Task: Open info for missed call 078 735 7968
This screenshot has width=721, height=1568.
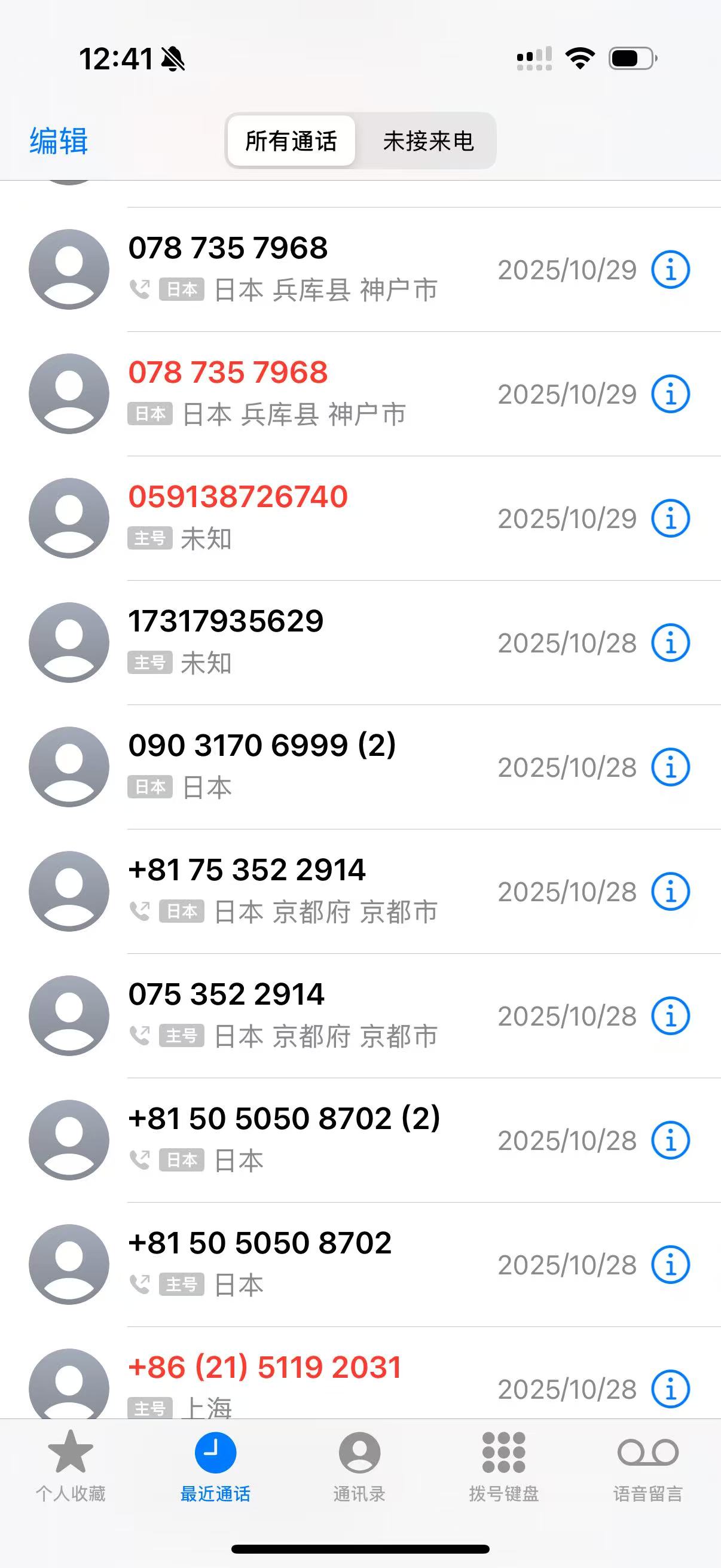Action: tap(670, 394)
